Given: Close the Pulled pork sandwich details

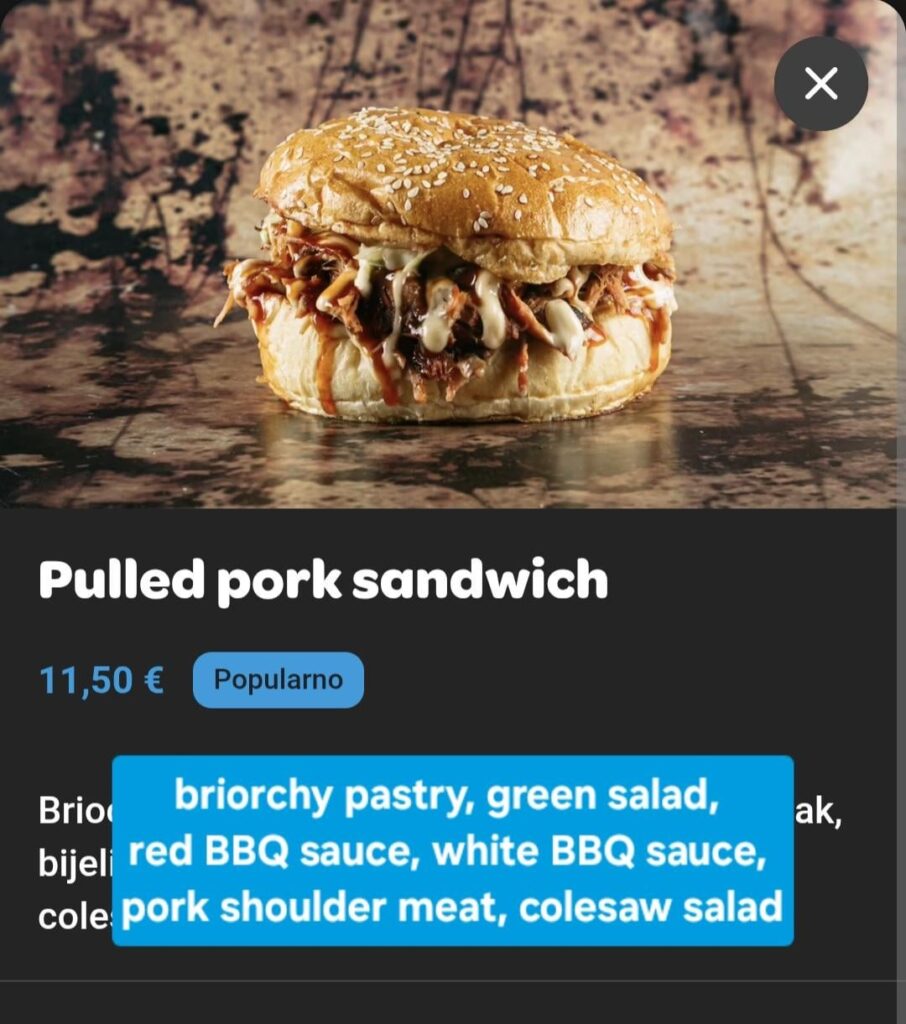Looking at the screenshot, I should click(821, 84).
